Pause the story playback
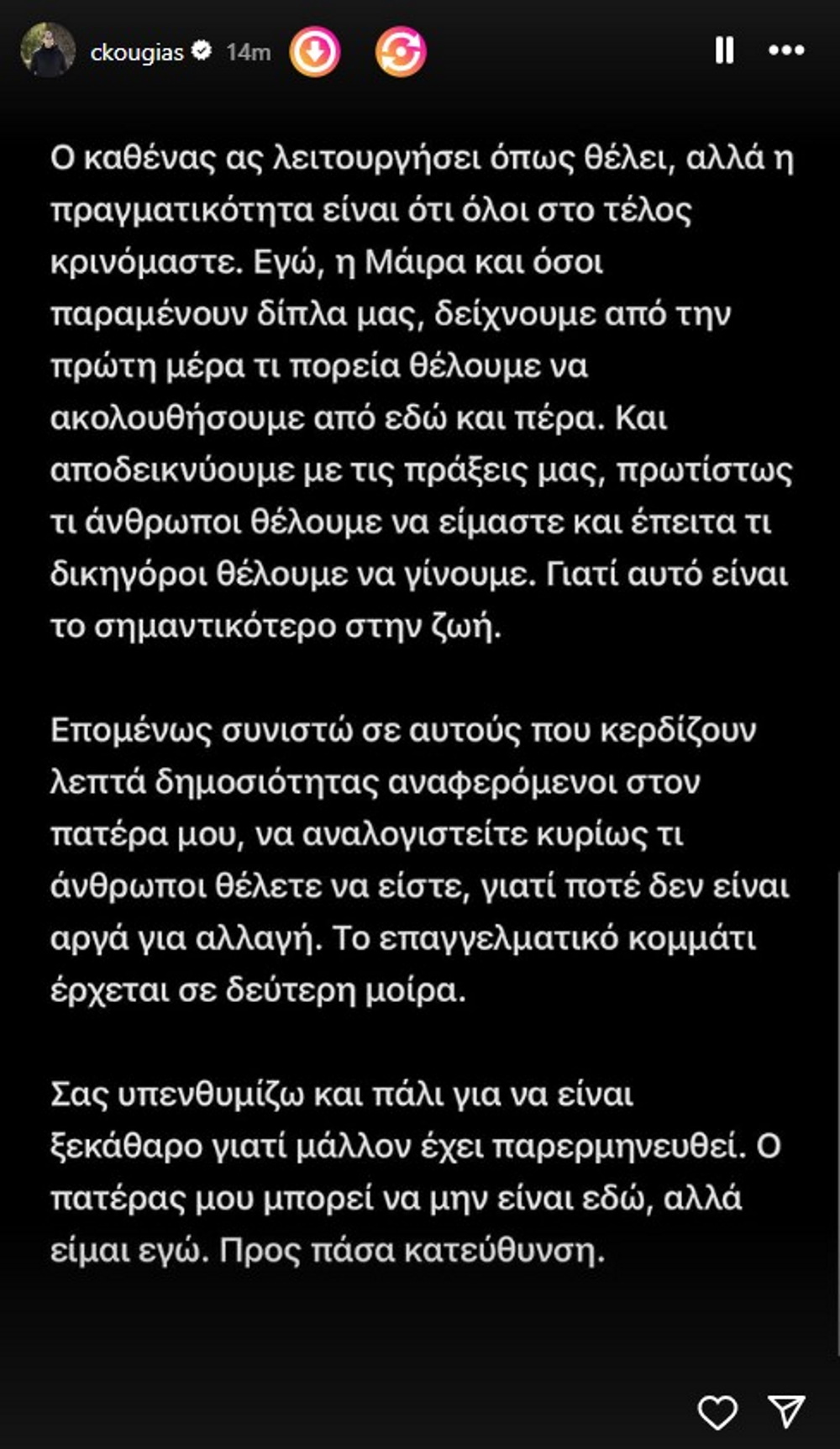 coord(724,50)
